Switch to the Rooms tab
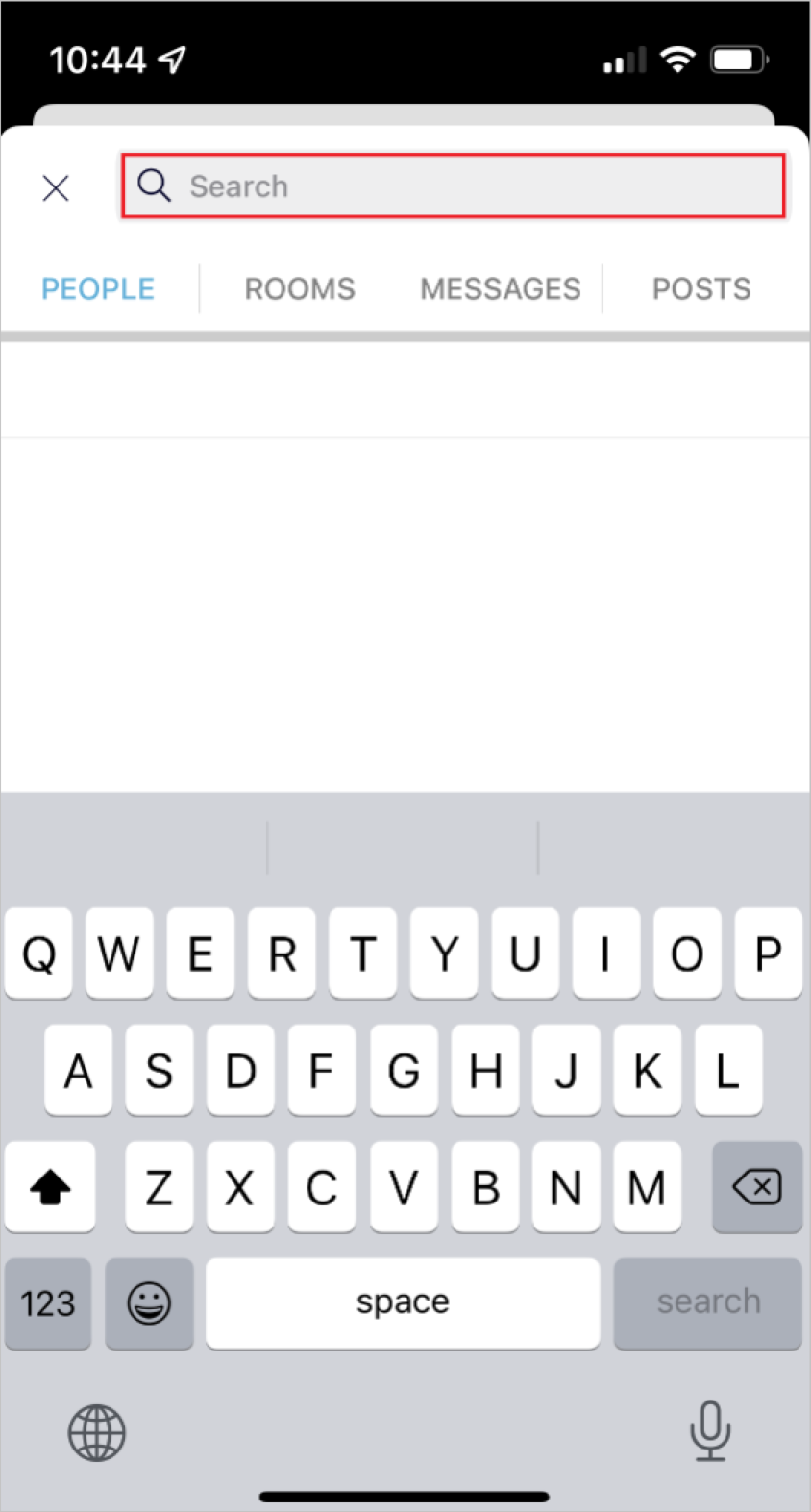Viewport: 811px width, 1512px height. point(300,288)
